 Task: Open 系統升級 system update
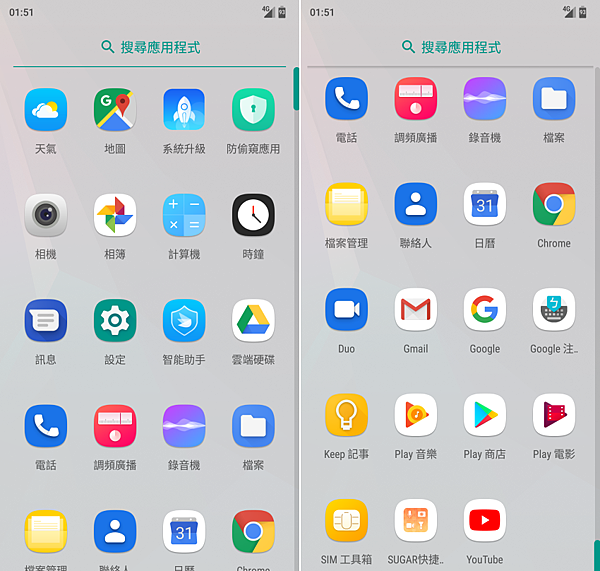184,110
